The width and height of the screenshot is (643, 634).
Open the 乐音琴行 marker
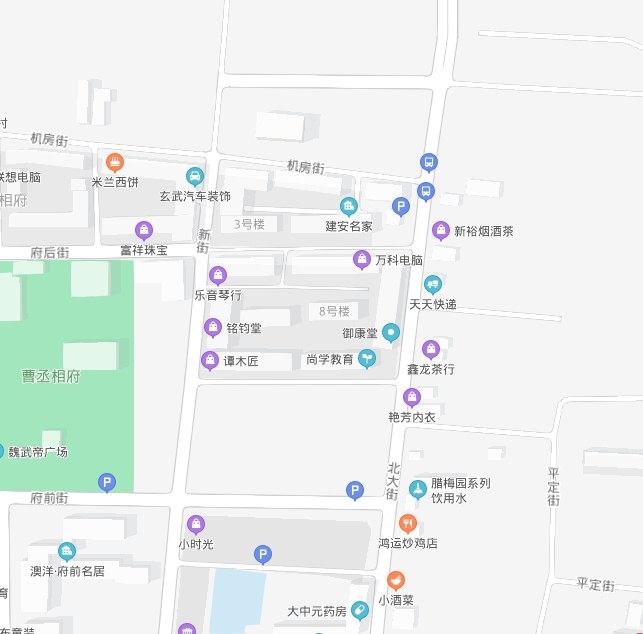(x=218, y=275)
